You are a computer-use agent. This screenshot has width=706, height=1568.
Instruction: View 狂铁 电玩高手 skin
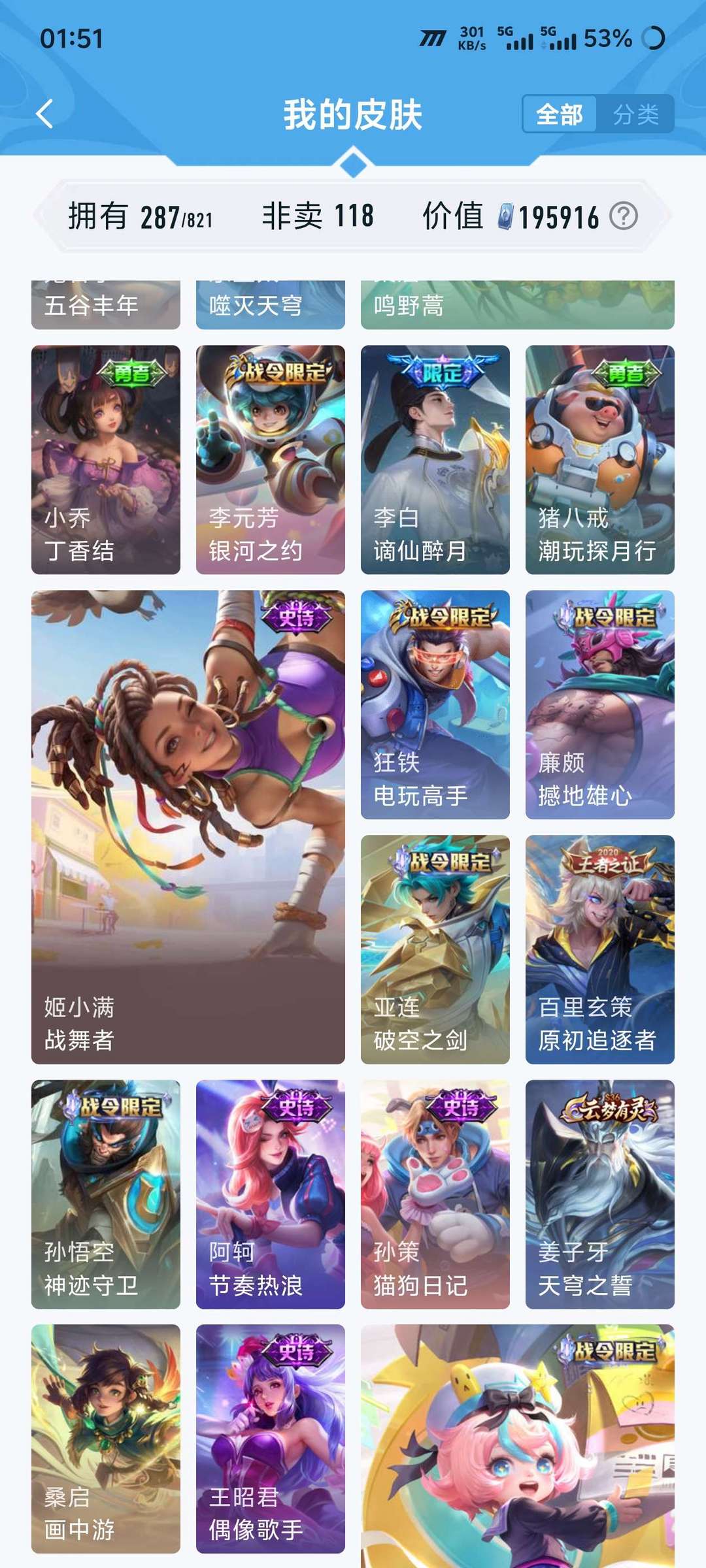click(x=435, y=705)
